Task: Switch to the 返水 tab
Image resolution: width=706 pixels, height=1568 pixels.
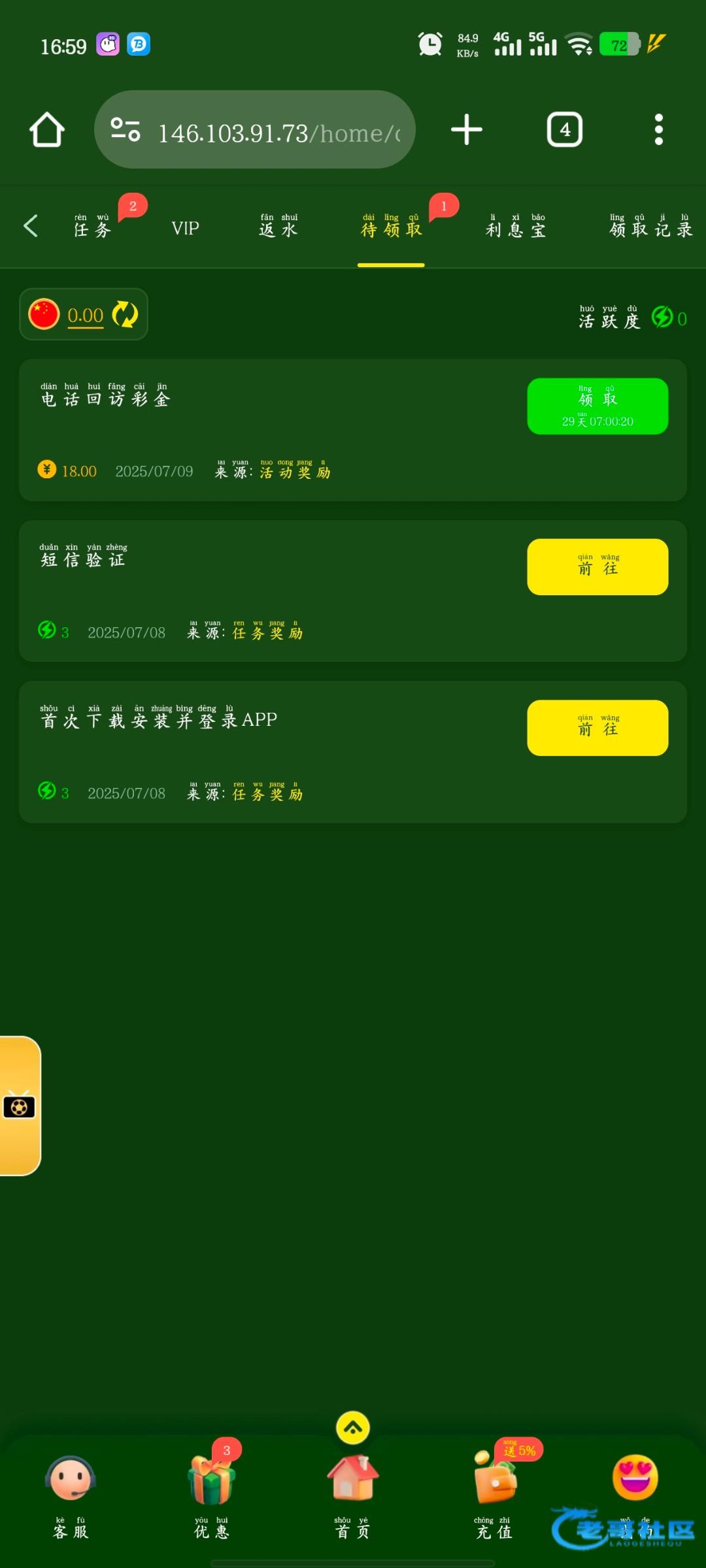Action: click(x=278, y=227)
